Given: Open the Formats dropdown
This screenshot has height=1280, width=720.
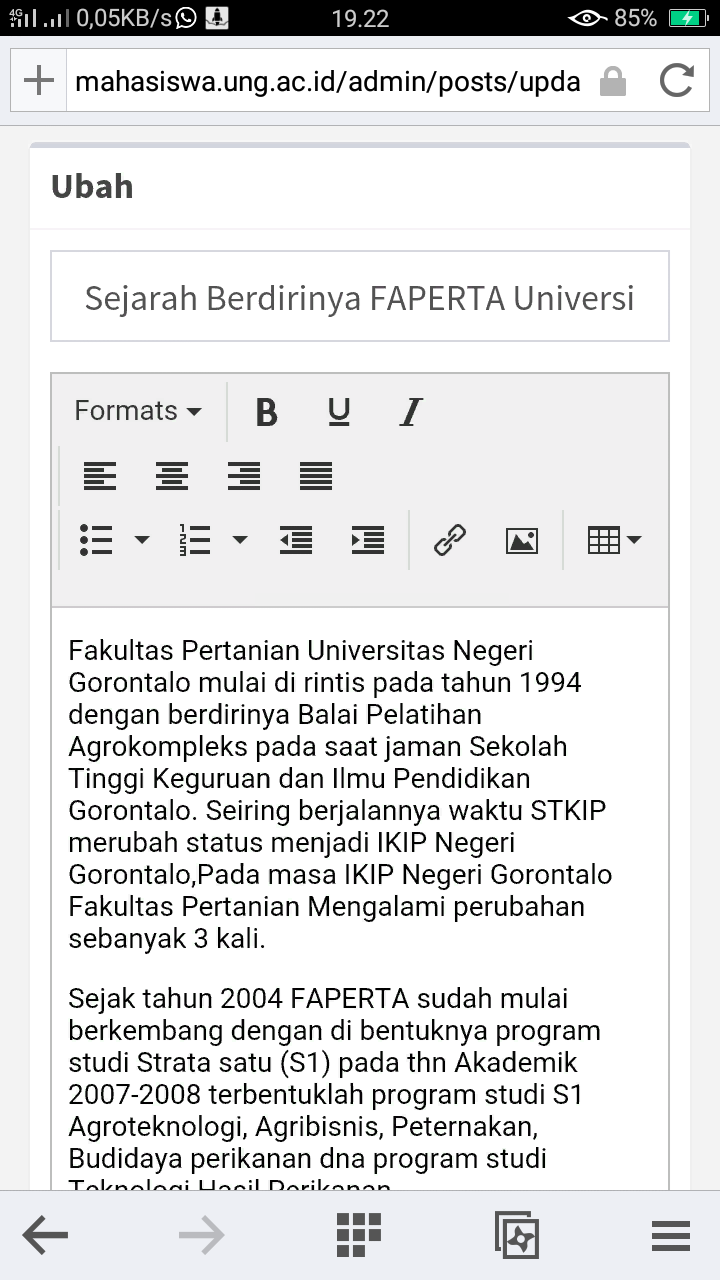Looking at the screenshot, I should (138, 411).
